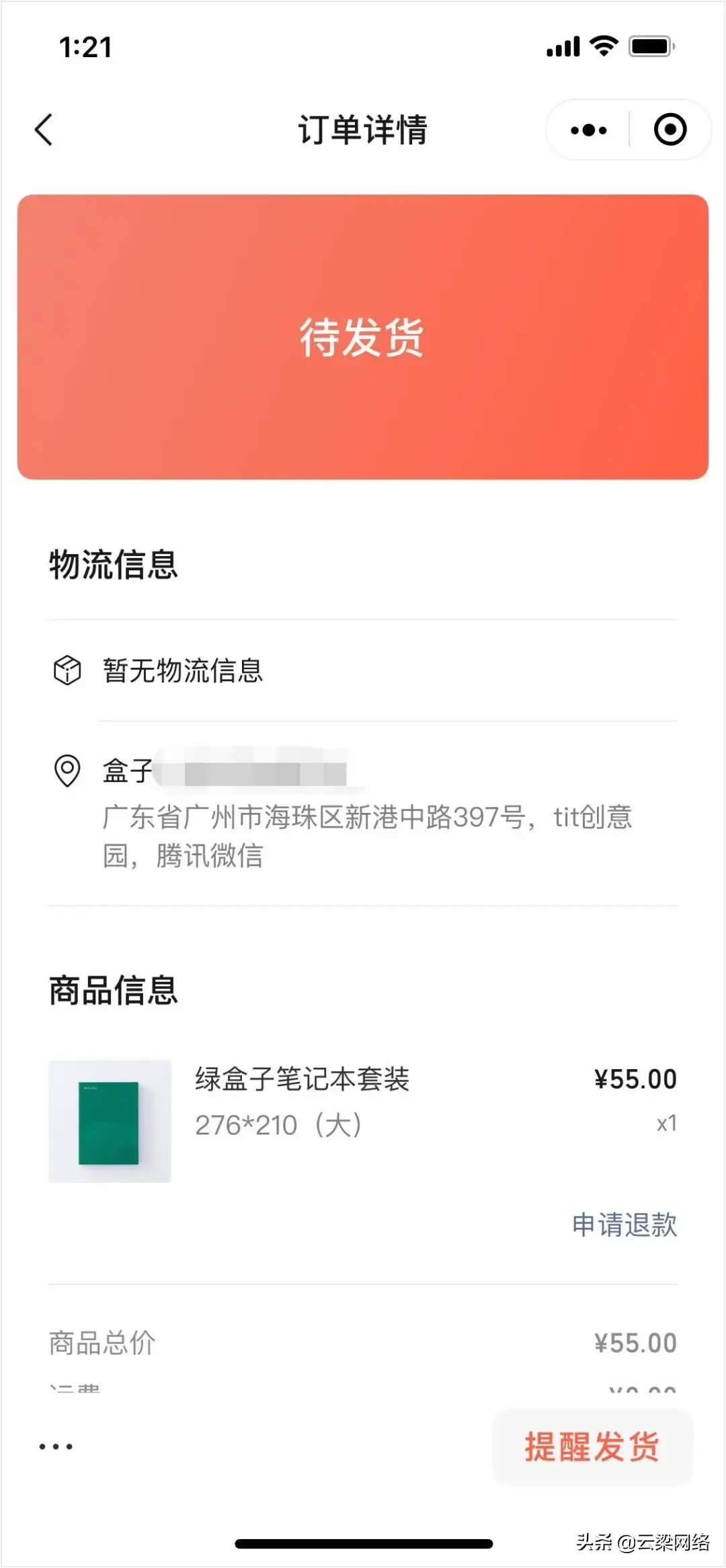Go back from the order details page
726x1568 pixels.
click(x=44, y=130)
